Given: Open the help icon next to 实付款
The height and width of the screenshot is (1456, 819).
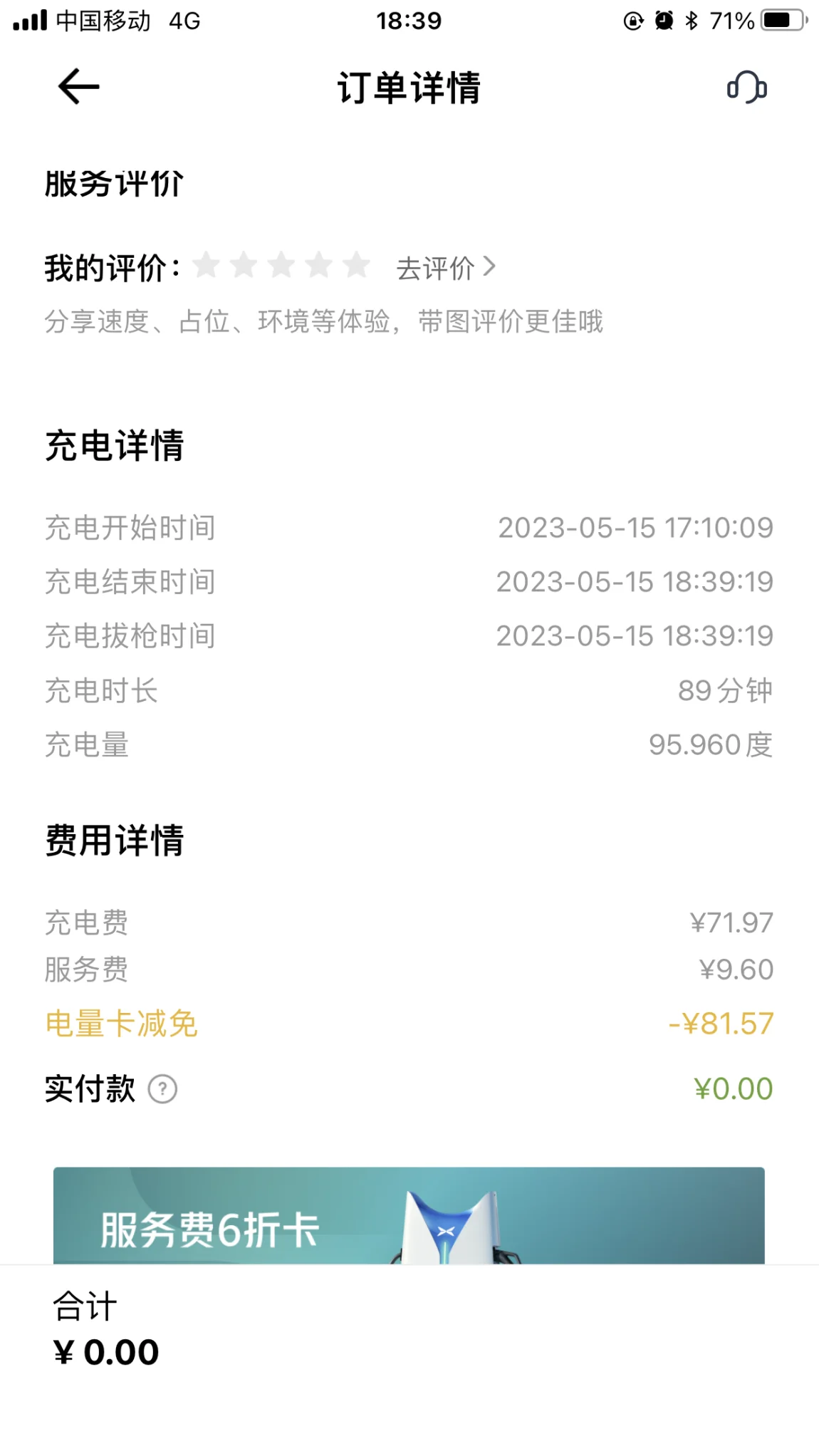Looking at the screenshot, I should pyautogui.click(x=162, y=1089).
